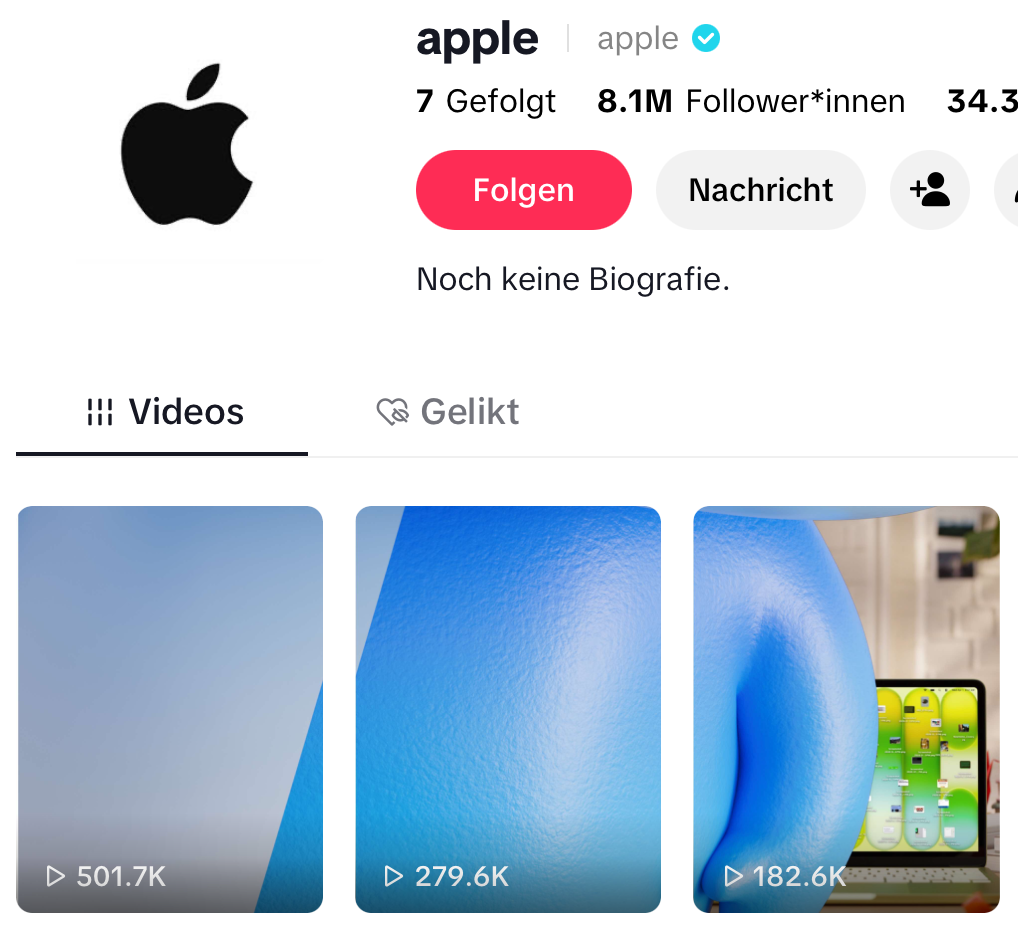Switch to the Gelikt tab
1018x940 pixels.
pyautogui.click(x=448, y=412)
